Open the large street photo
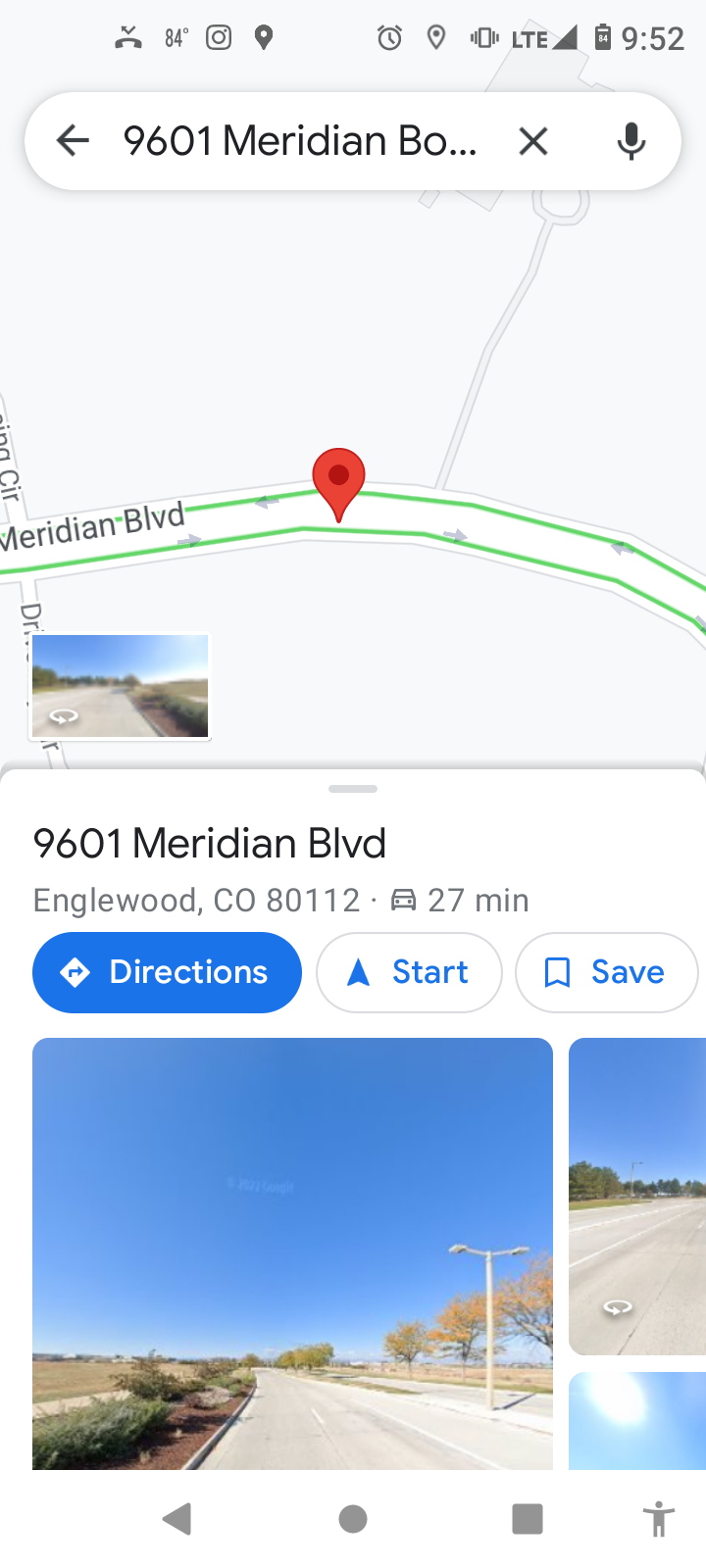 tap(292, 1253)
